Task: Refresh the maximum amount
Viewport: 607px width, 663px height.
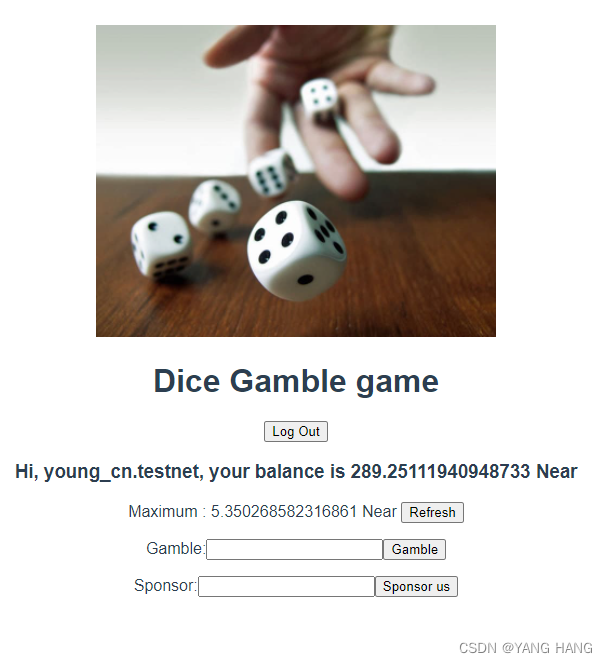Action: click(432, 513)
